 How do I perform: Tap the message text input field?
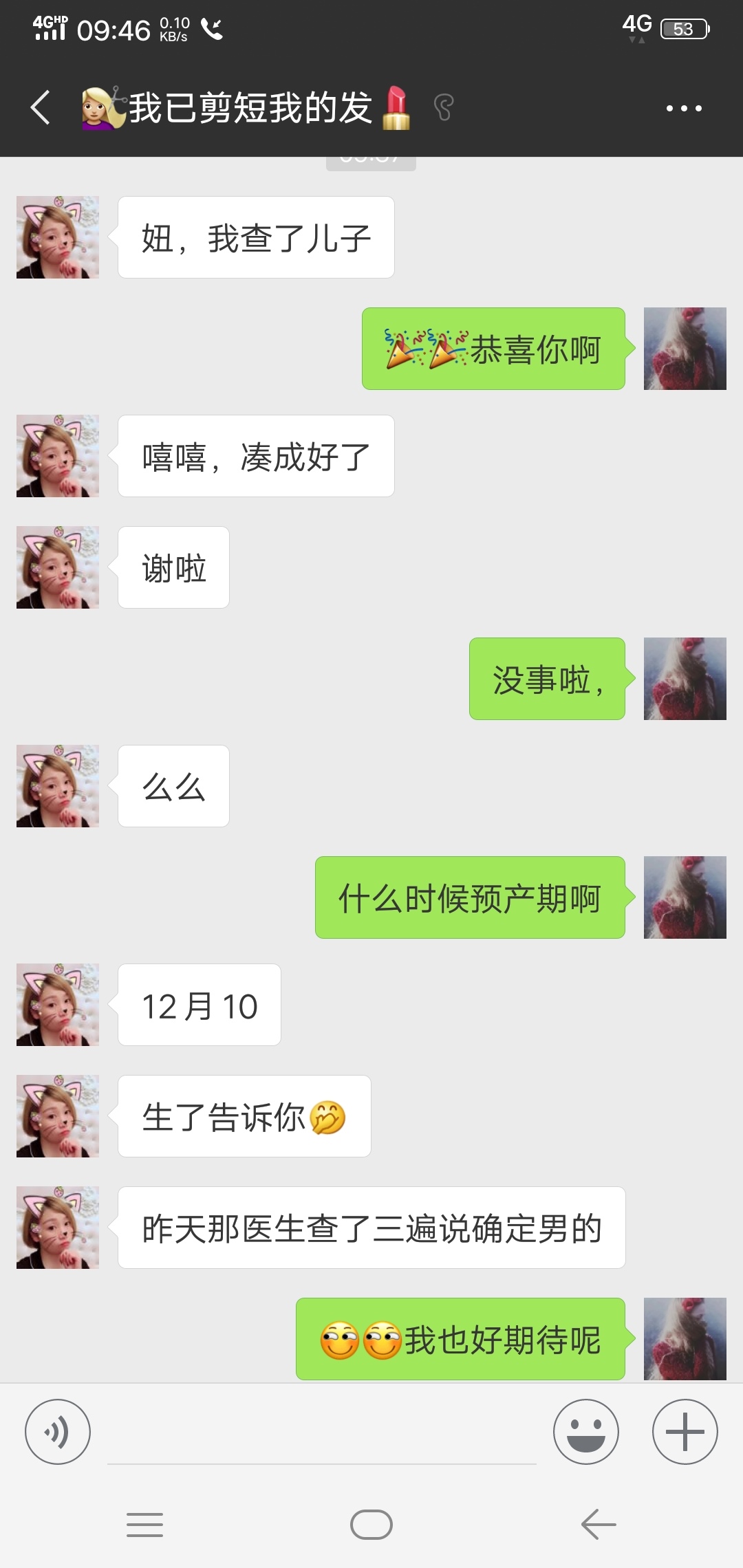[322, 1437]
